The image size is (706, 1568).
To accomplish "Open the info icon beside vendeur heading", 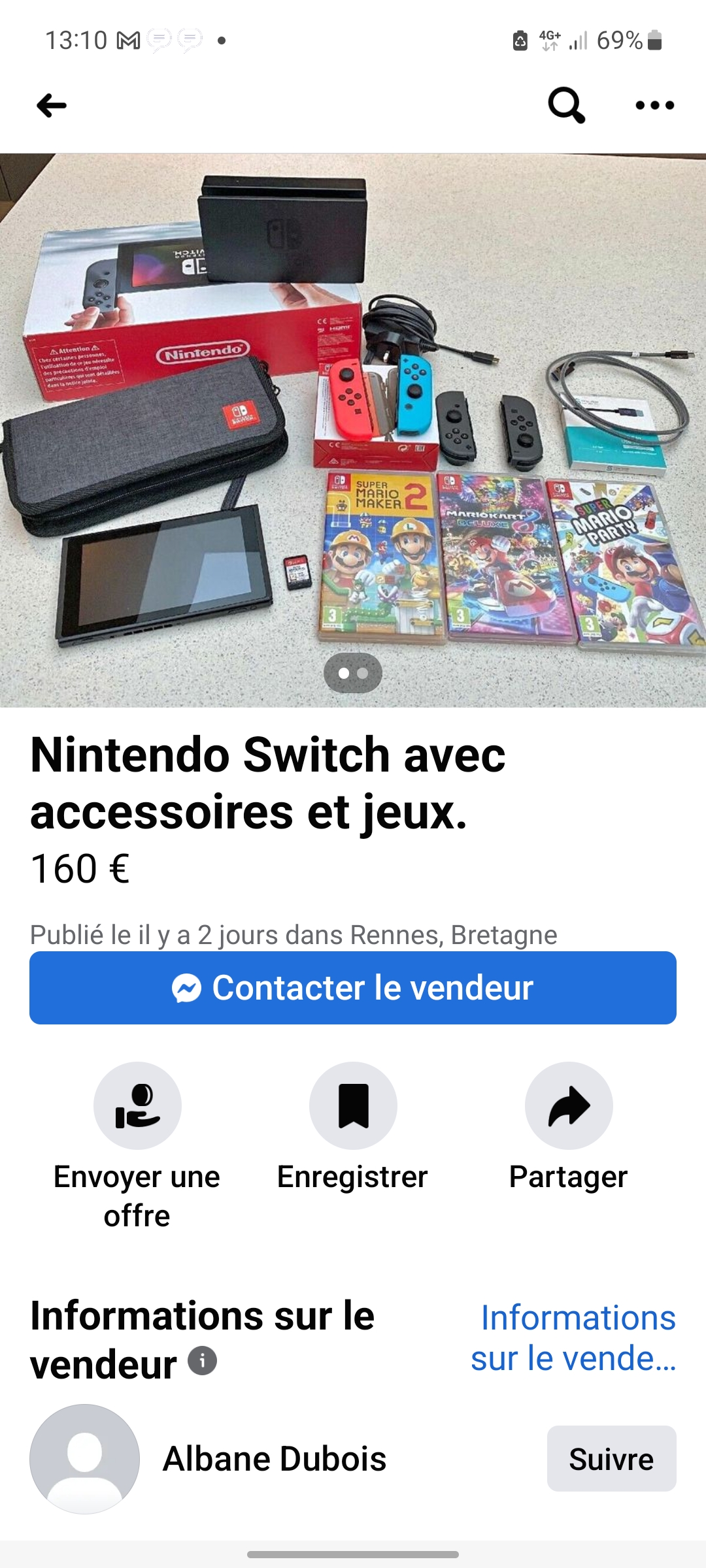I will 203,1362.
